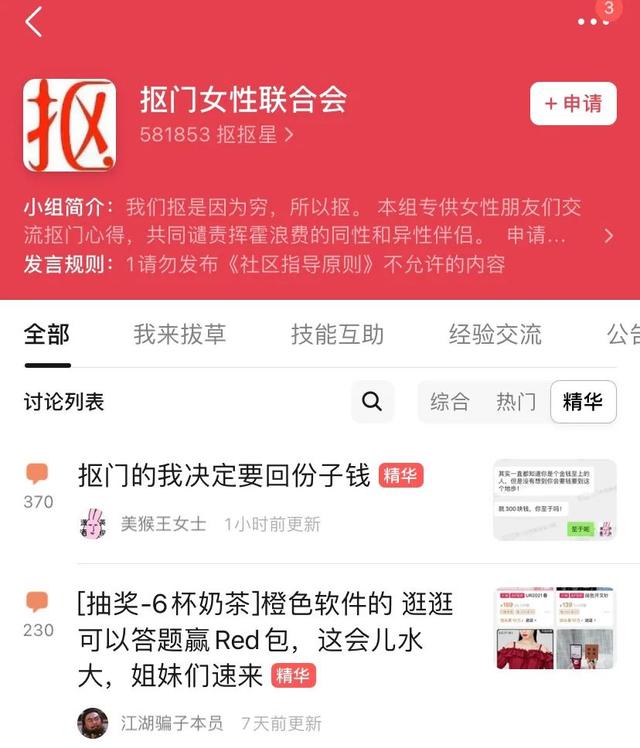The height and width of the screenshot is (748, 640).
Task: Sort discussions by 综合
Action: pyautogui.click(x=449, y=402)
